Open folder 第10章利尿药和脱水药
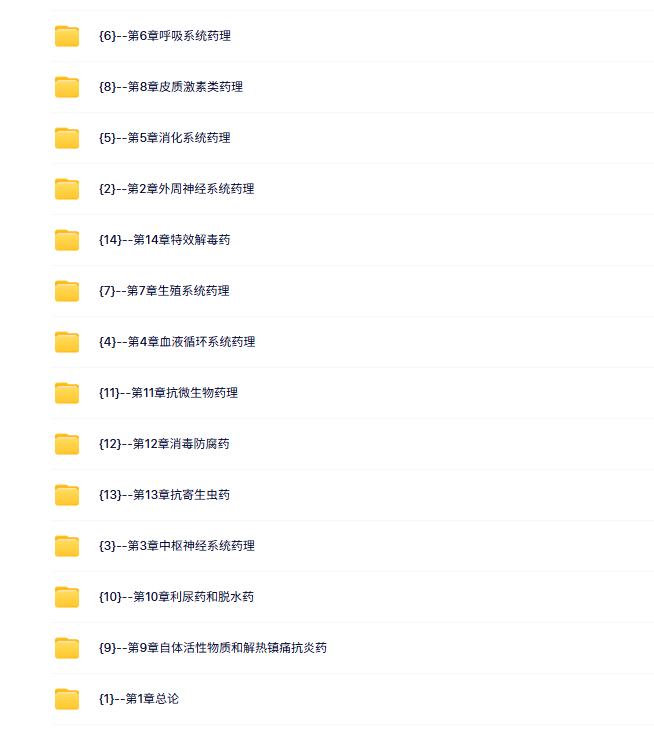Screen dimensions: 654x729 click(176, 597)
